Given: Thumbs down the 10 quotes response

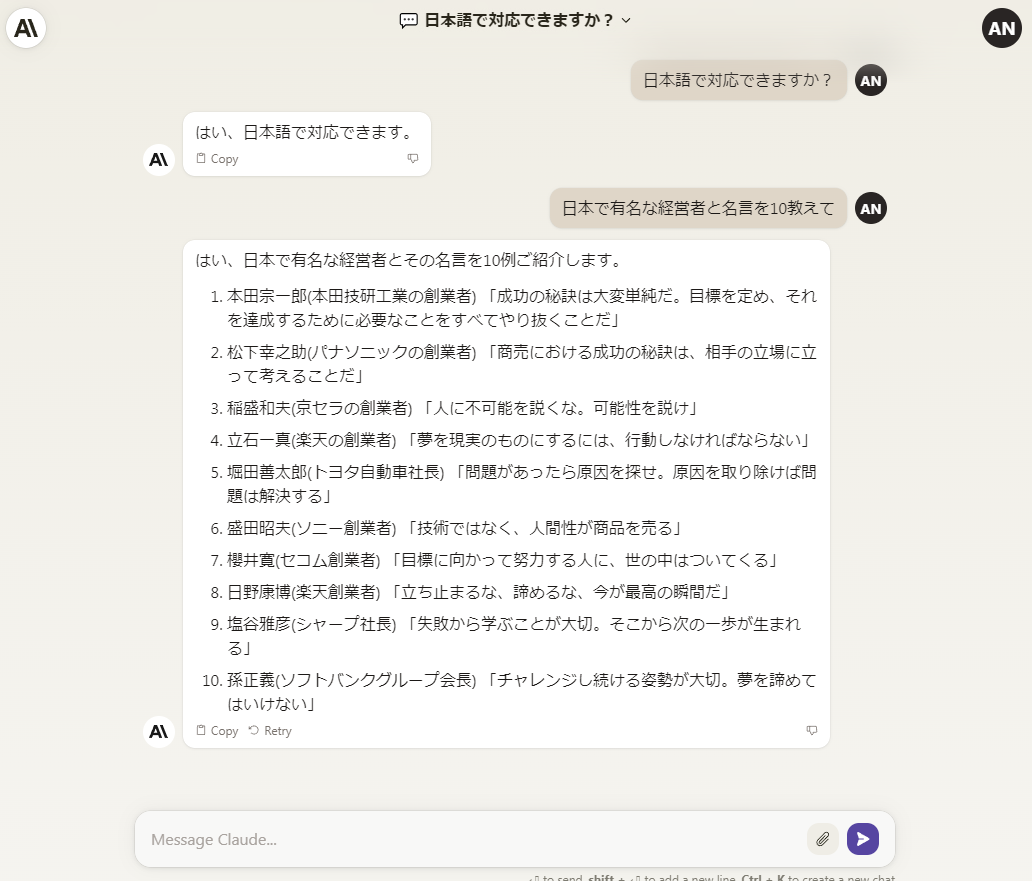Looking at the screenshot, I should (812, 731).
